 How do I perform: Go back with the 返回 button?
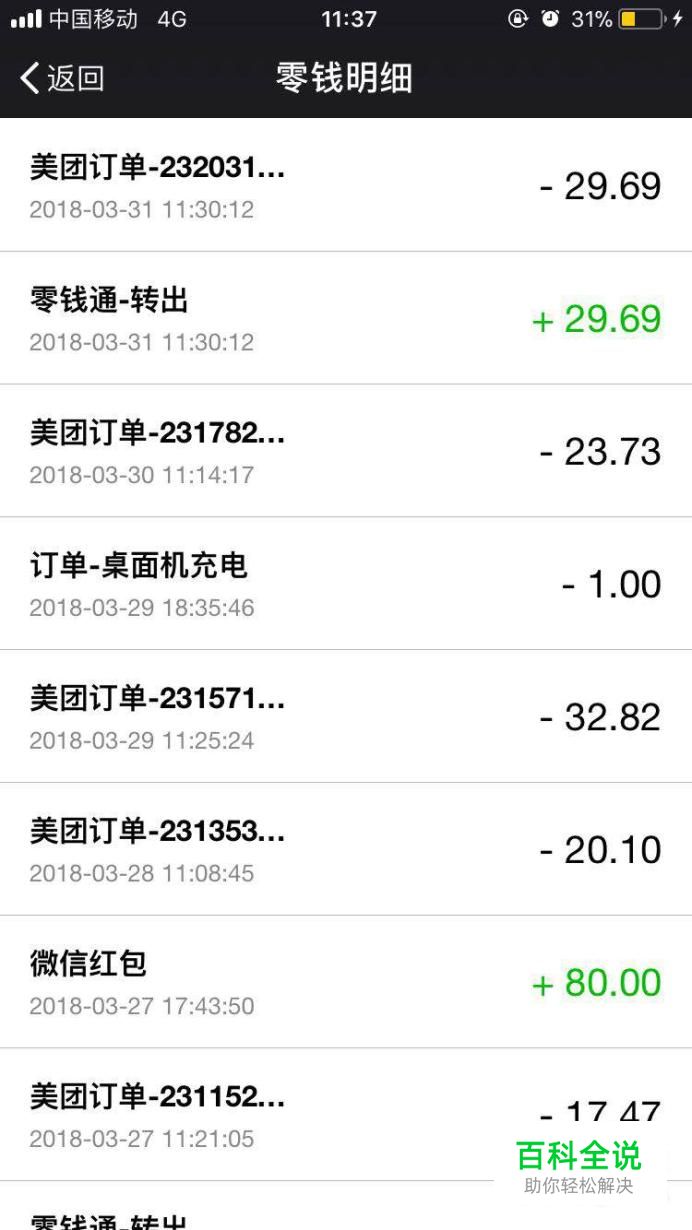[62, 78]
